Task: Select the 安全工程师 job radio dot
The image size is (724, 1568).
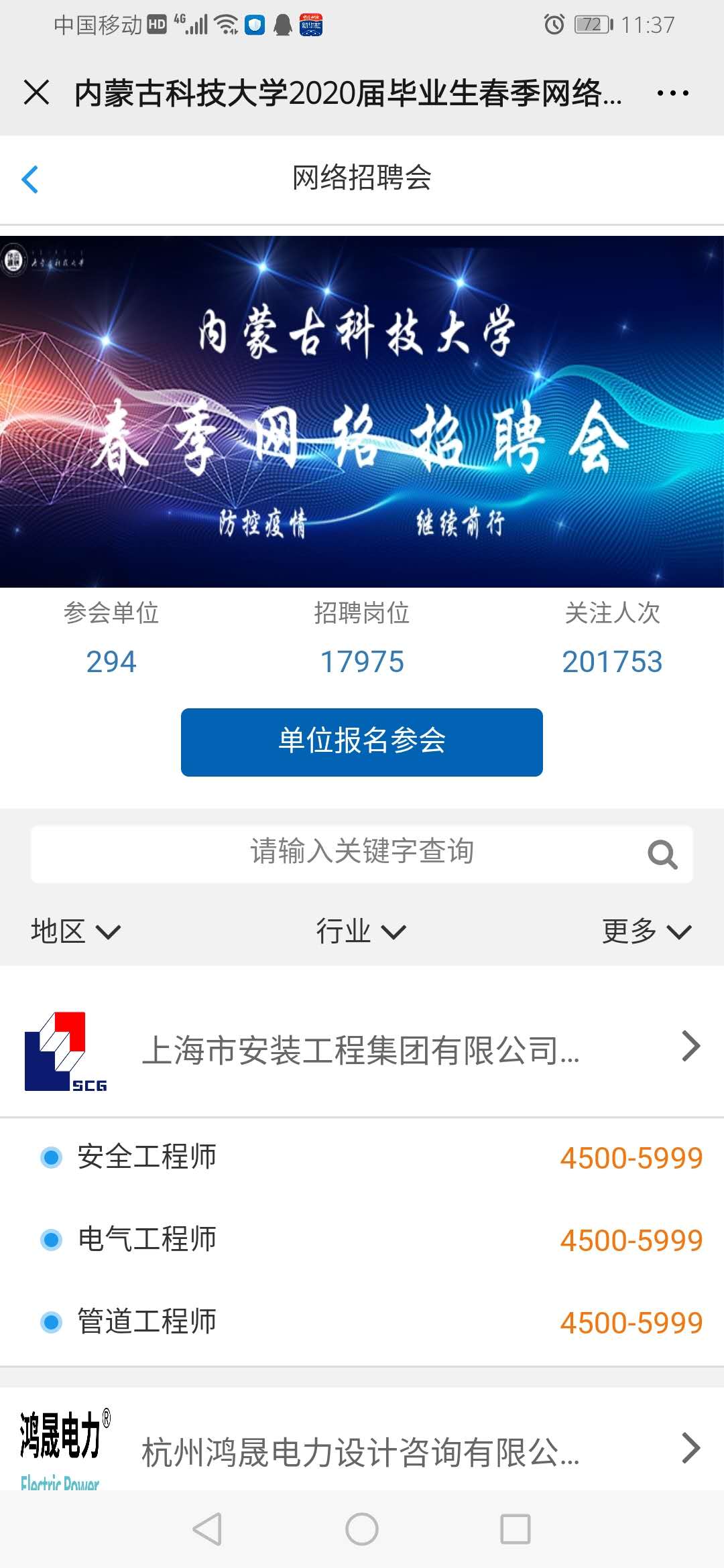Action: pos(50,1157)
